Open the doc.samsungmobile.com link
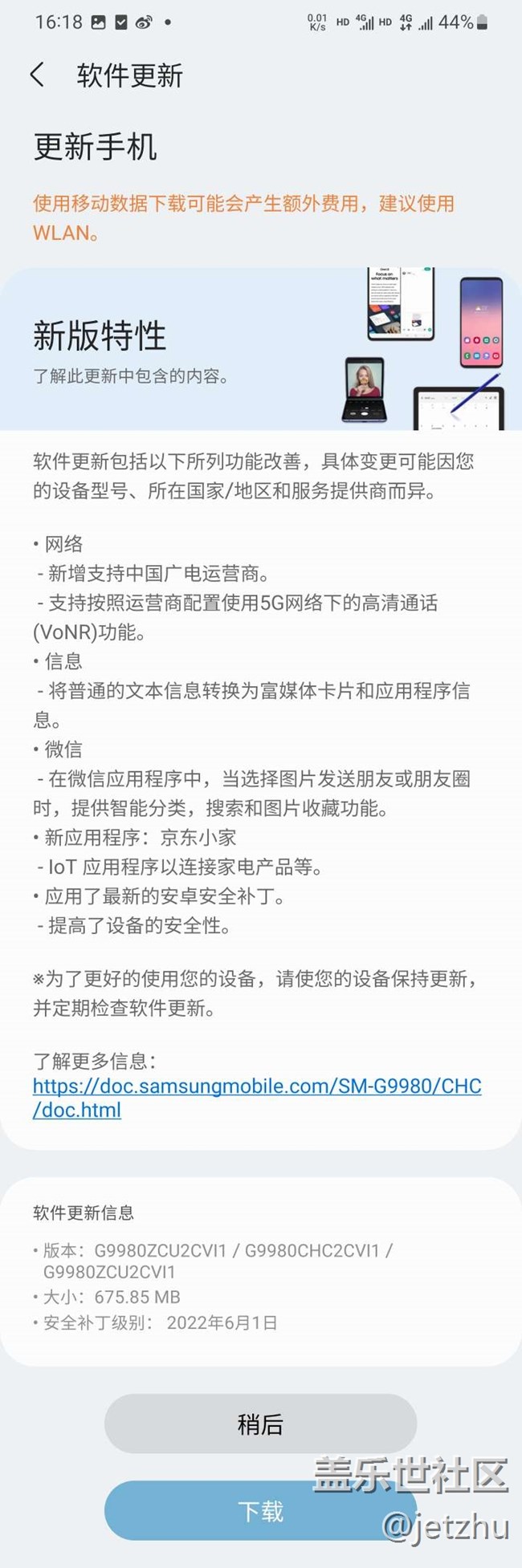Screen dimensions: 522x1568 pos(257,1087)
